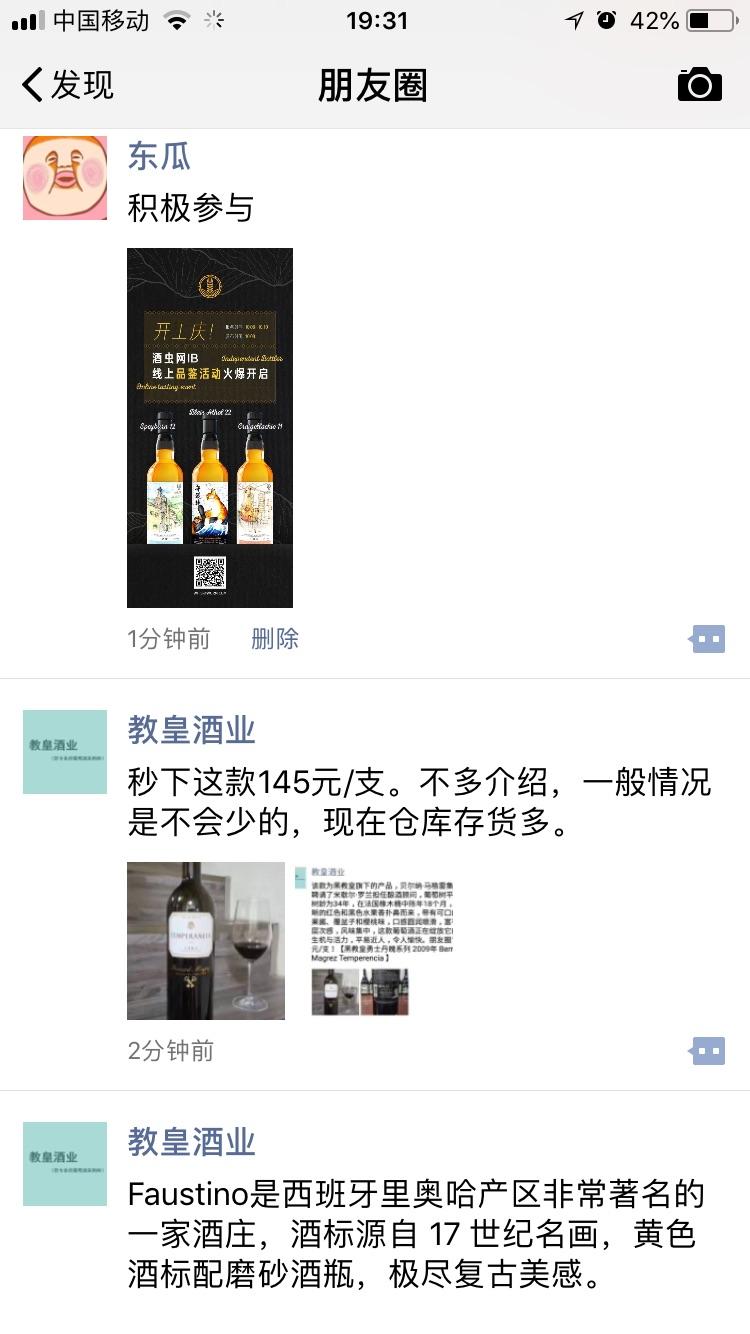Open the wine bottle photo in 教皇酒业's post
Image resolution: width=750 pixels, height=1334 pixels.
coord(206,940)
